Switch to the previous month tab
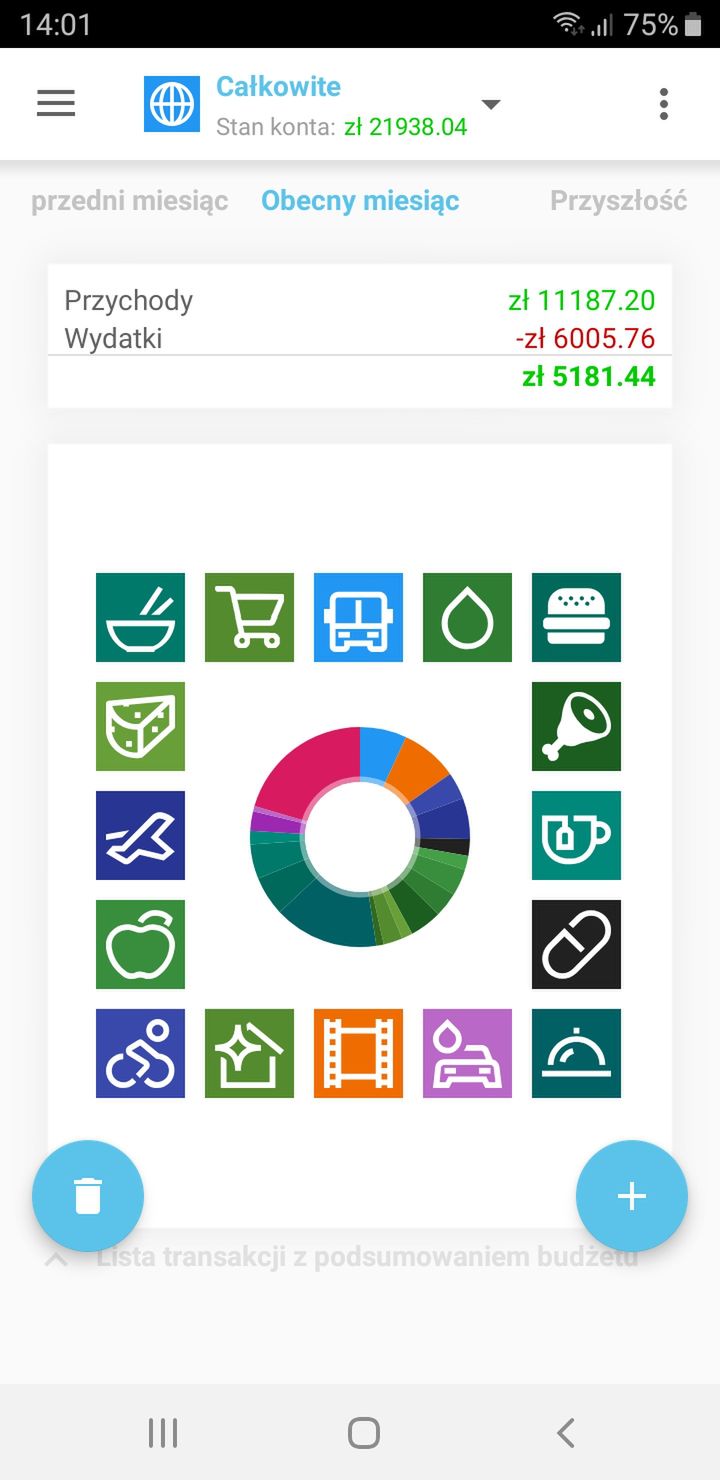Screen dimensions: 720x1480 [129, 201]
